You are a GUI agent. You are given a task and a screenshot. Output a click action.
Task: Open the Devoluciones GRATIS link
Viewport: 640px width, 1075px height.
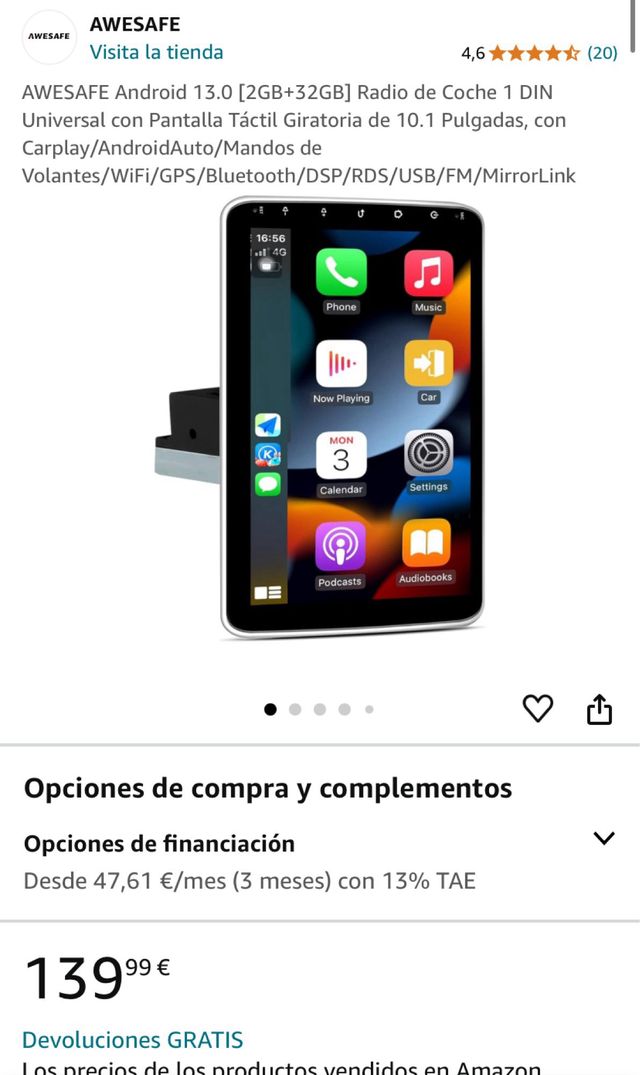click(132, 1040)
